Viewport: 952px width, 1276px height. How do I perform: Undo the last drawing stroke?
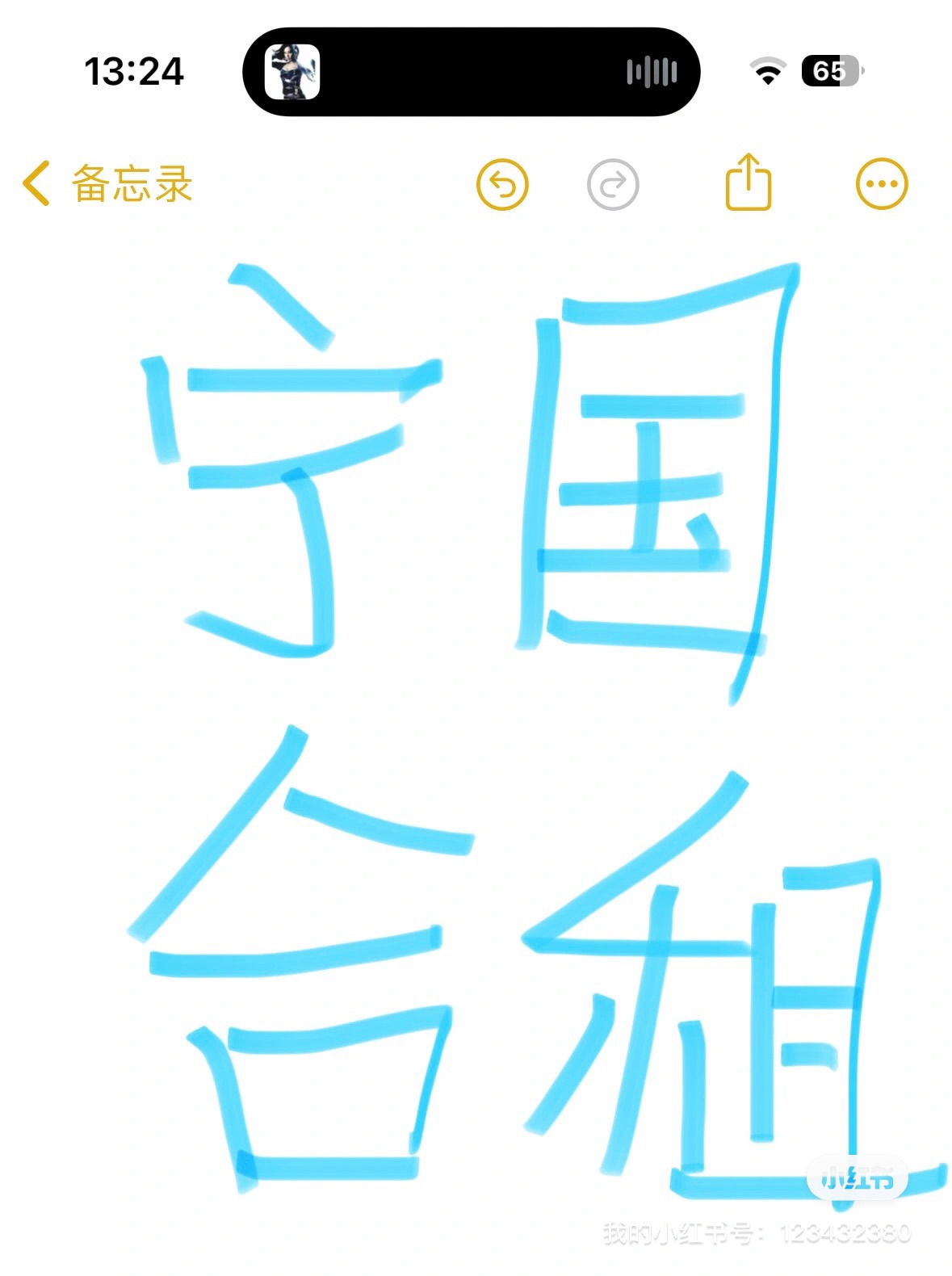coord(502,184)
